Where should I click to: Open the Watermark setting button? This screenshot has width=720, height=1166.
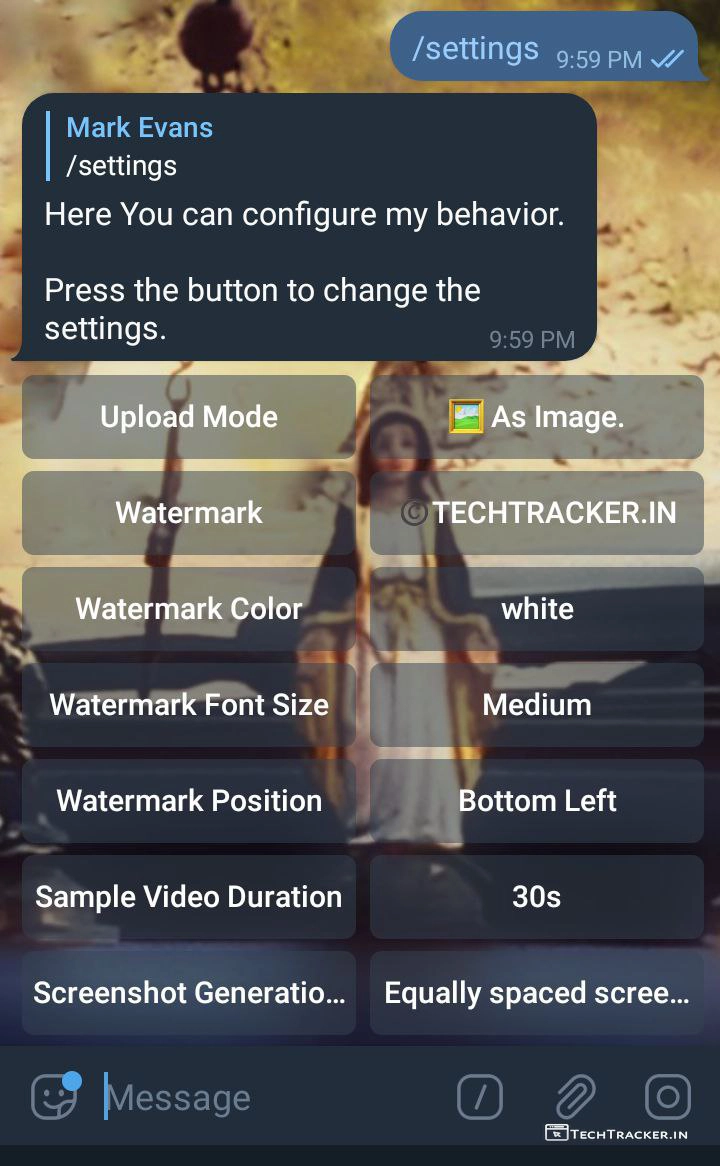pos(189,513)
